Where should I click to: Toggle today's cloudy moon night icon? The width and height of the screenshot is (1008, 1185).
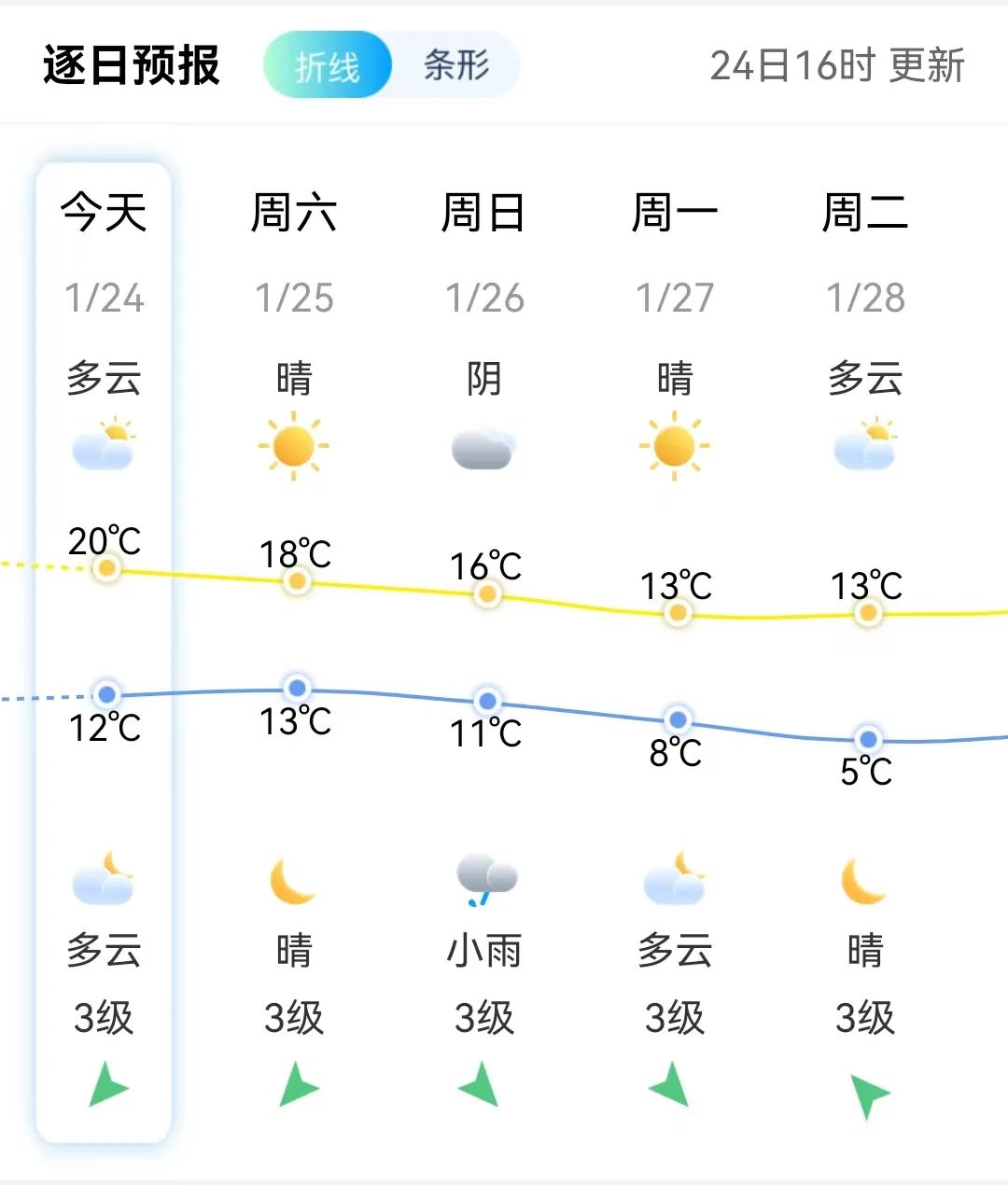click(x=105, y=879)
